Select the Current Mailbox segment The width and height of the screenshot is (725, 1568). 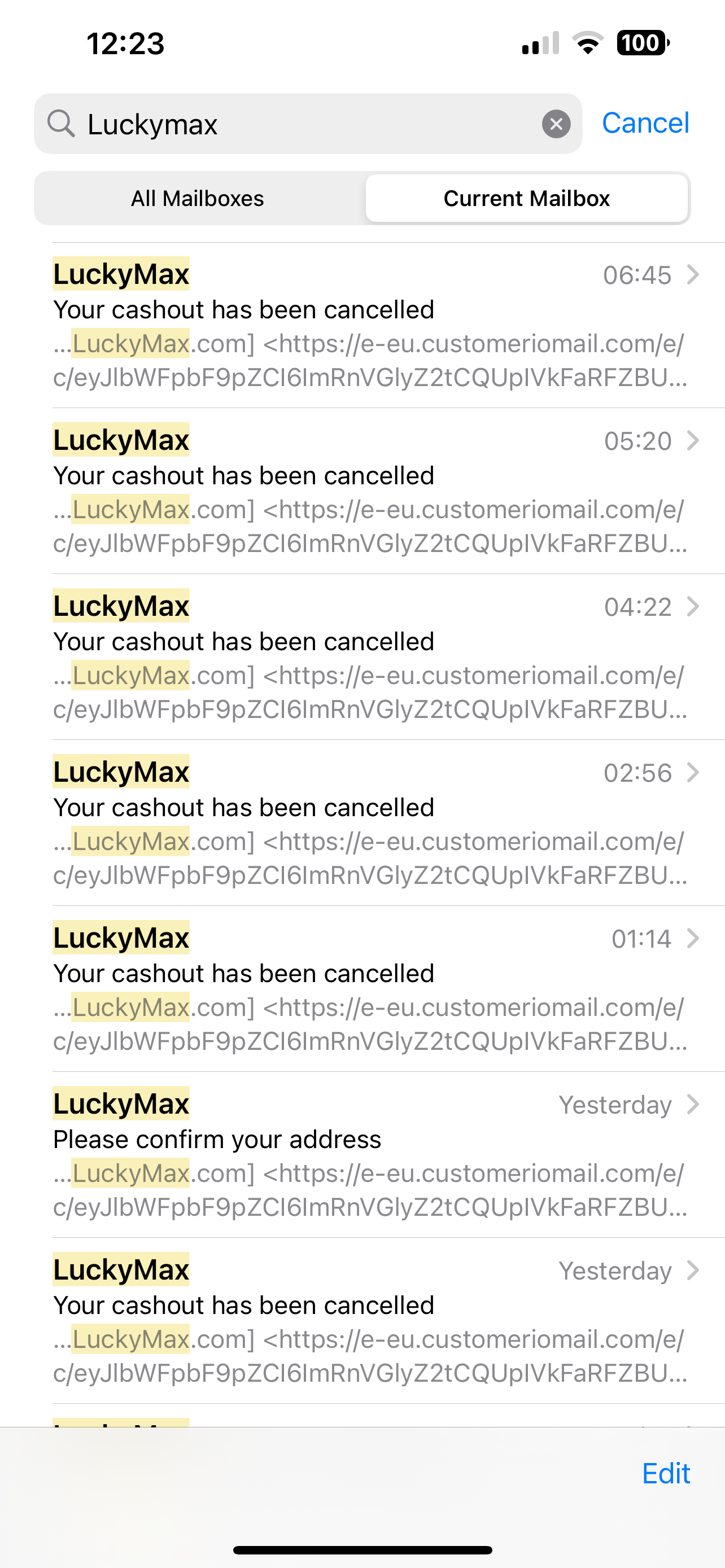click(527, 199)
